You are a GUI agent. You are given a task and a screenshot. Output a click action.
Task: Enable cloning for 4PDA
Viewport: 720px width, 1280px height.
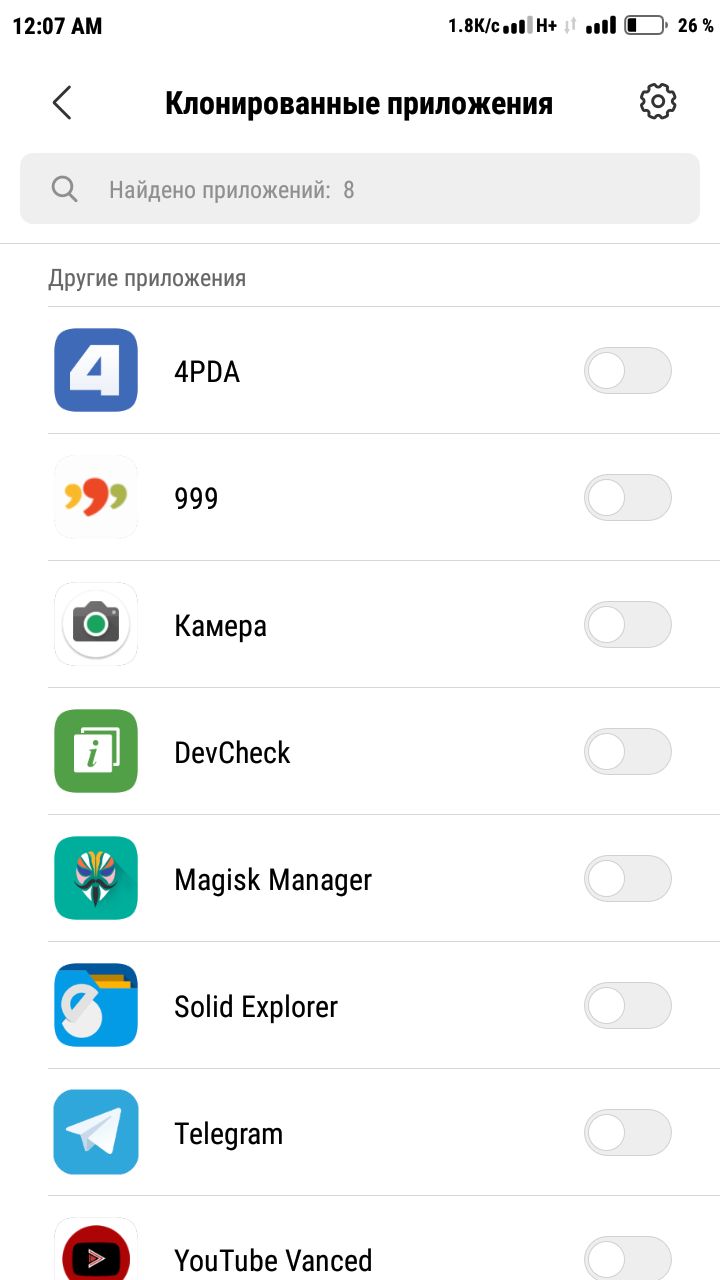pos(628,371)
